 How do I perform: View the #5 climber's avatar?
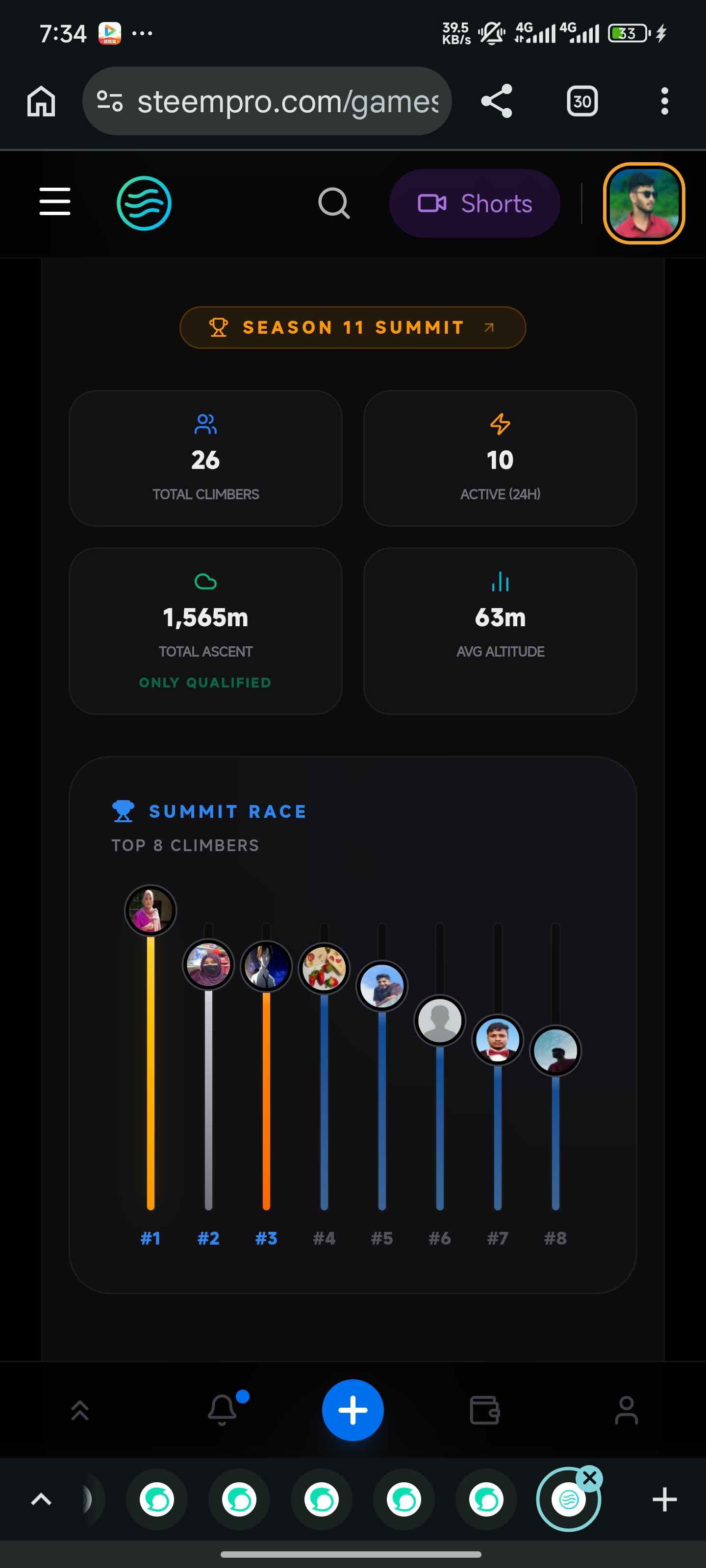382,986
